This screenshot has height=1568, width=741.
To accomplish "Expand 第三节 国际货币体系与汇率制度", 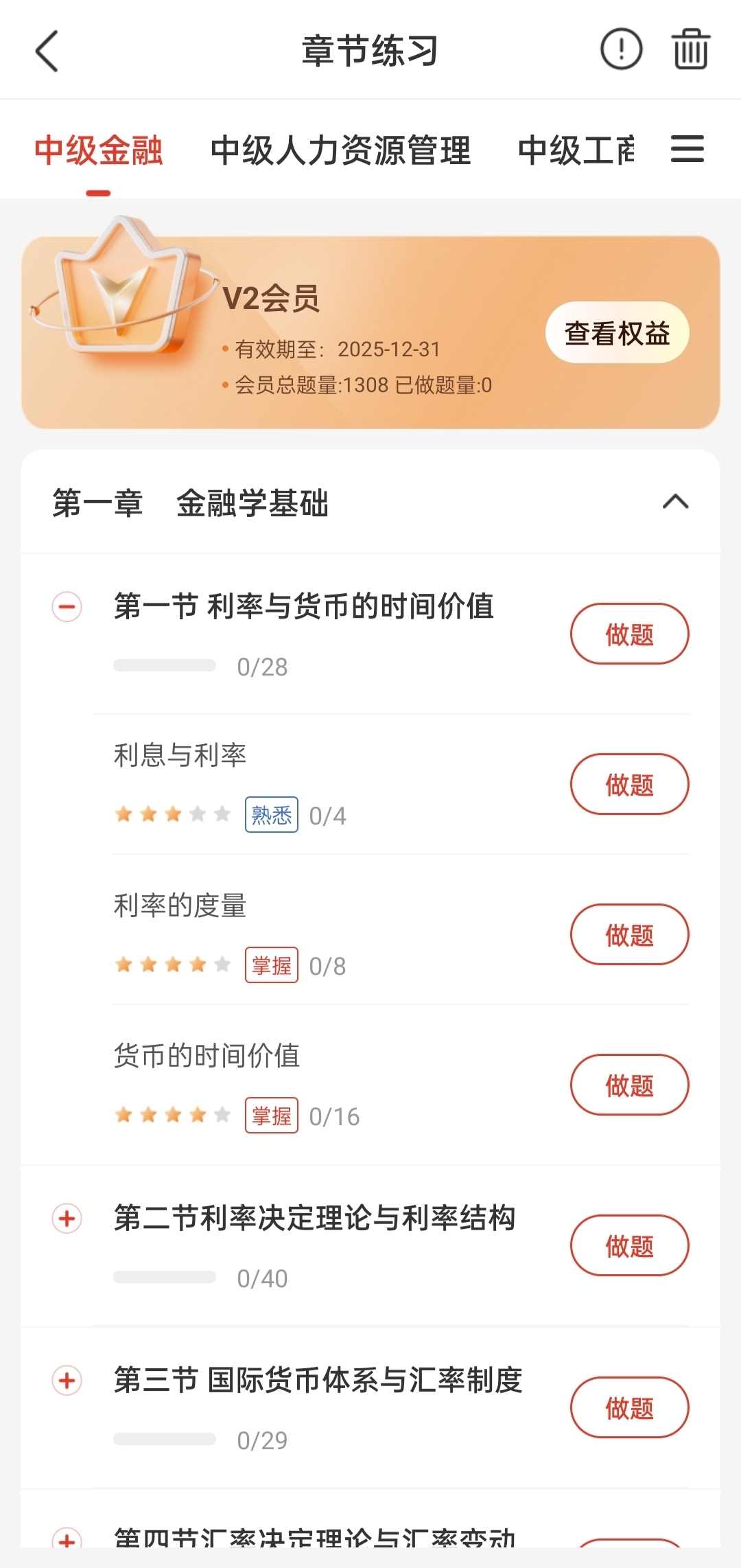I will coord(67,1380).
